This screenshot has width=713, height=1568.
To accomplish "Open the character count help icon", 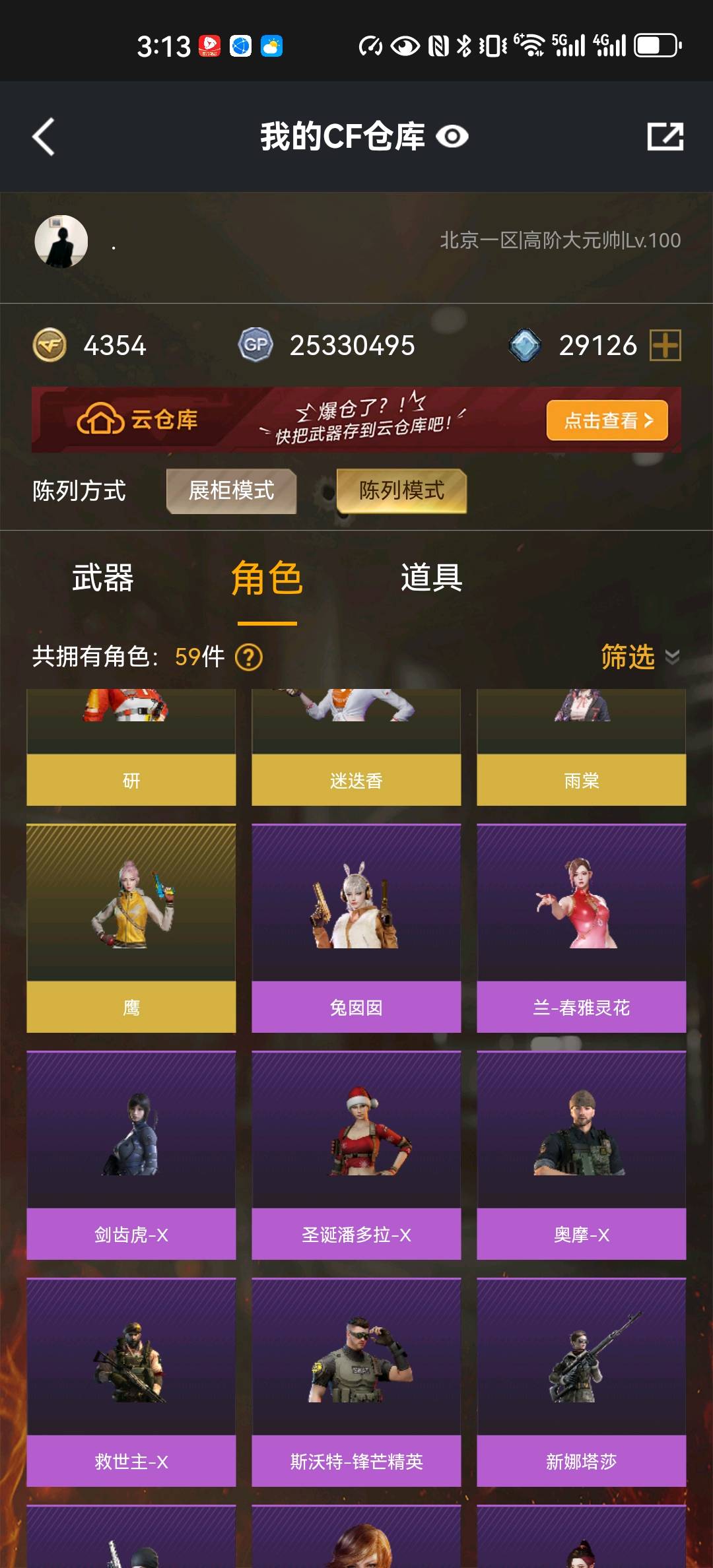I will (x=249, y=657).
